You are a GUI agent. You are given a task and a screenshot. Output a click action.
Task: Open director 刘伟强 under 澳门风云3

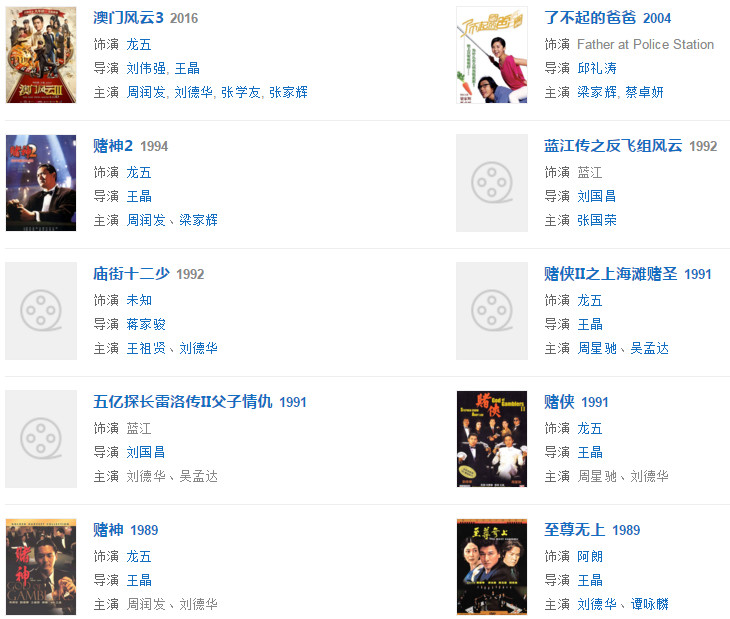[x=146, y=68]
